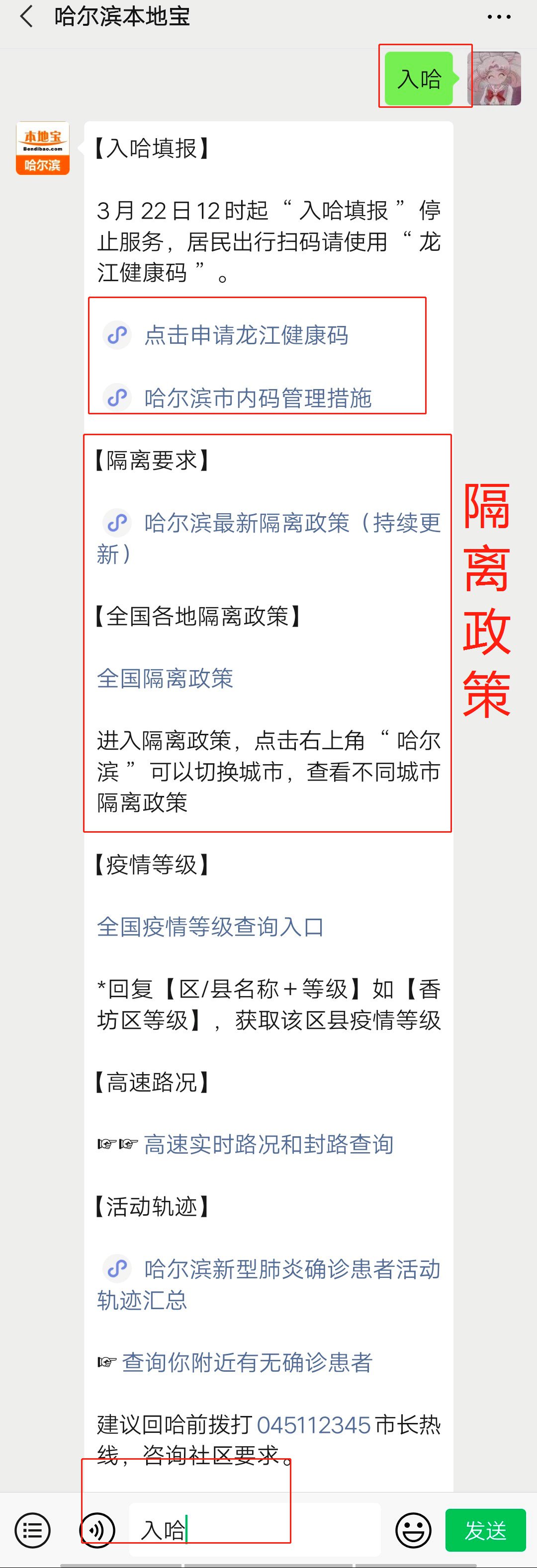537x1568 pixels.
Task: Tap your own avatar next to 入哈 bubble
Action: tap(496, 79)
